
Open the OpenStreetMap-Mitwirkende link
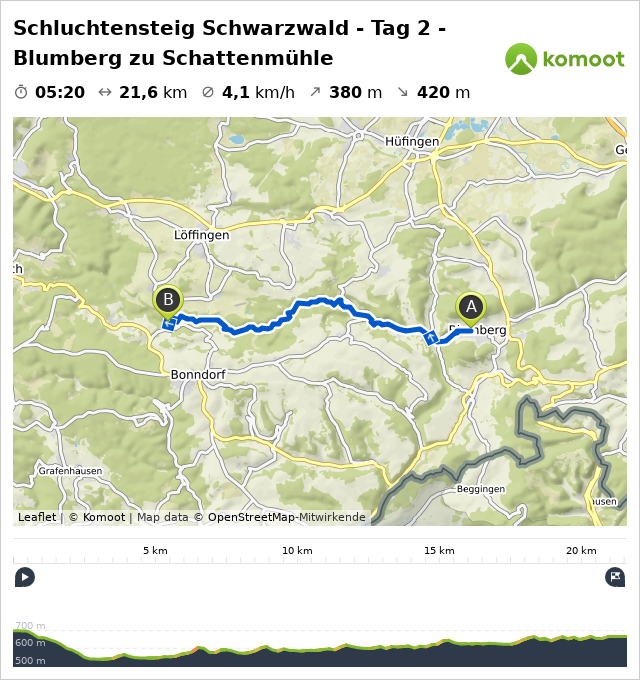(x=286, y=518)
